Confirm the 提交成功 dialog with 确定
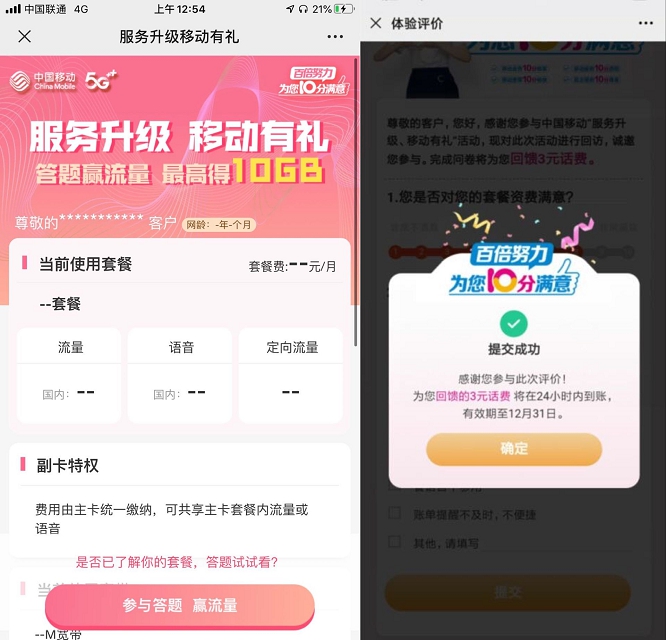The image size is (666, 640). 514,449
